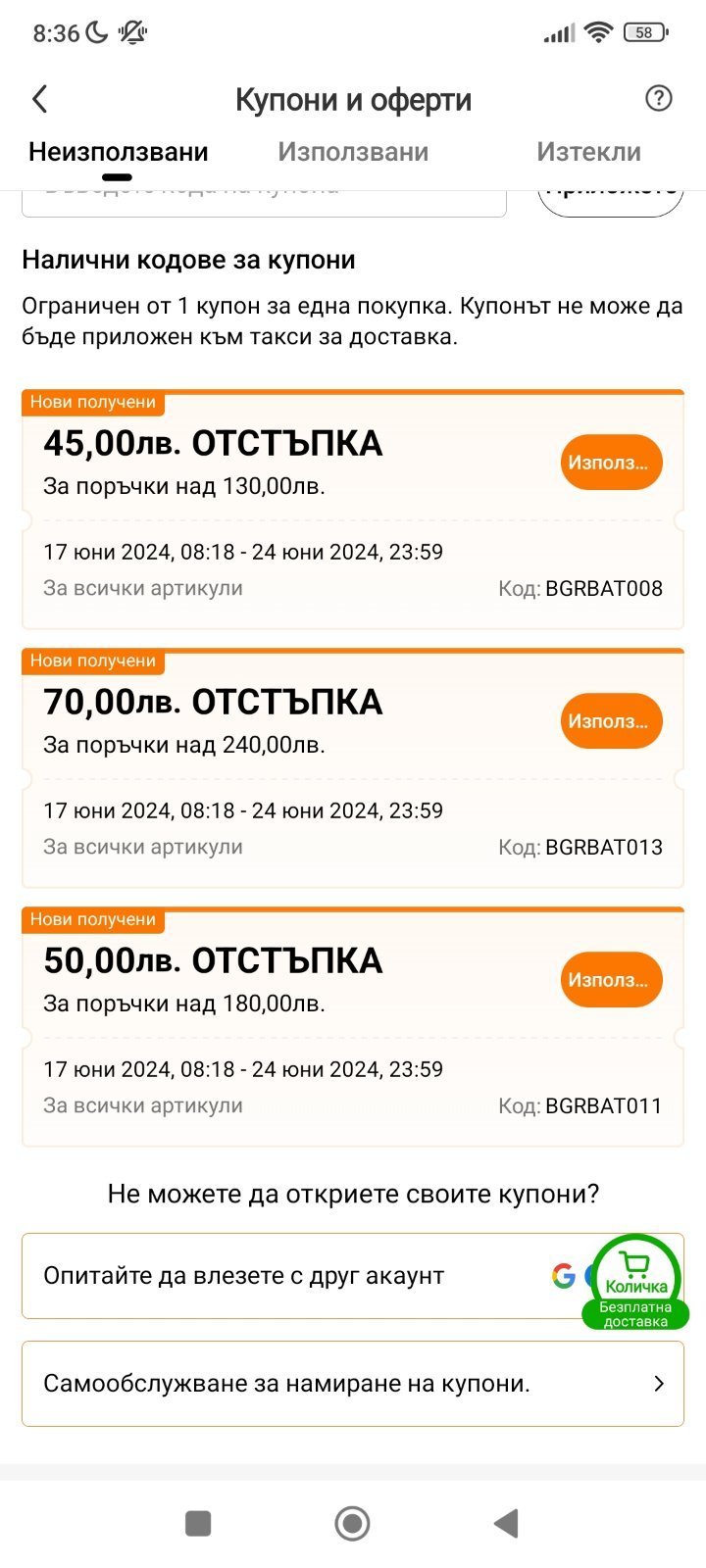Try signing in with another account

click(294, 1276)
